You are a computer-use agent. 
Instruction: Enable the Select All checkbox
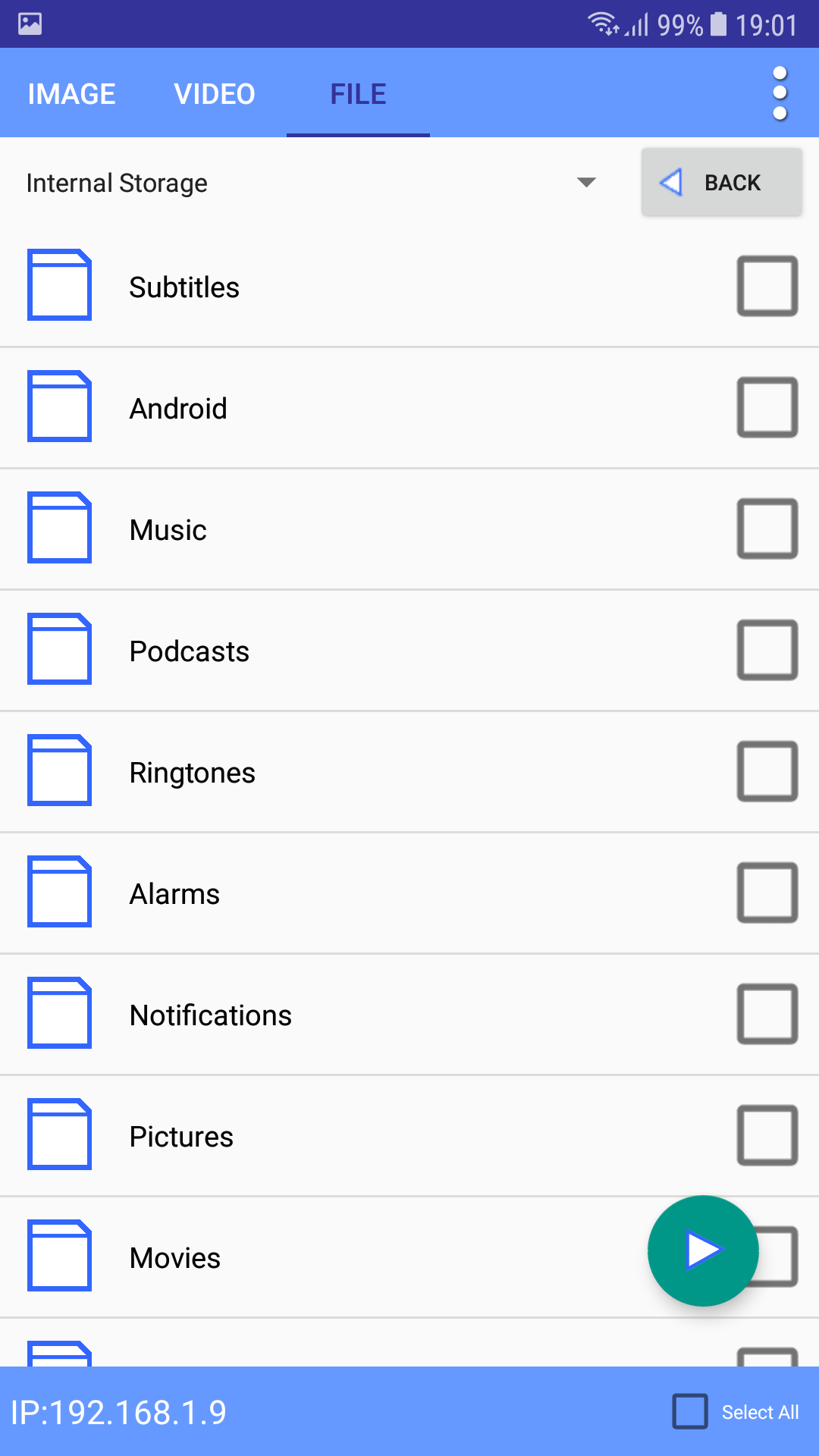690,1411
